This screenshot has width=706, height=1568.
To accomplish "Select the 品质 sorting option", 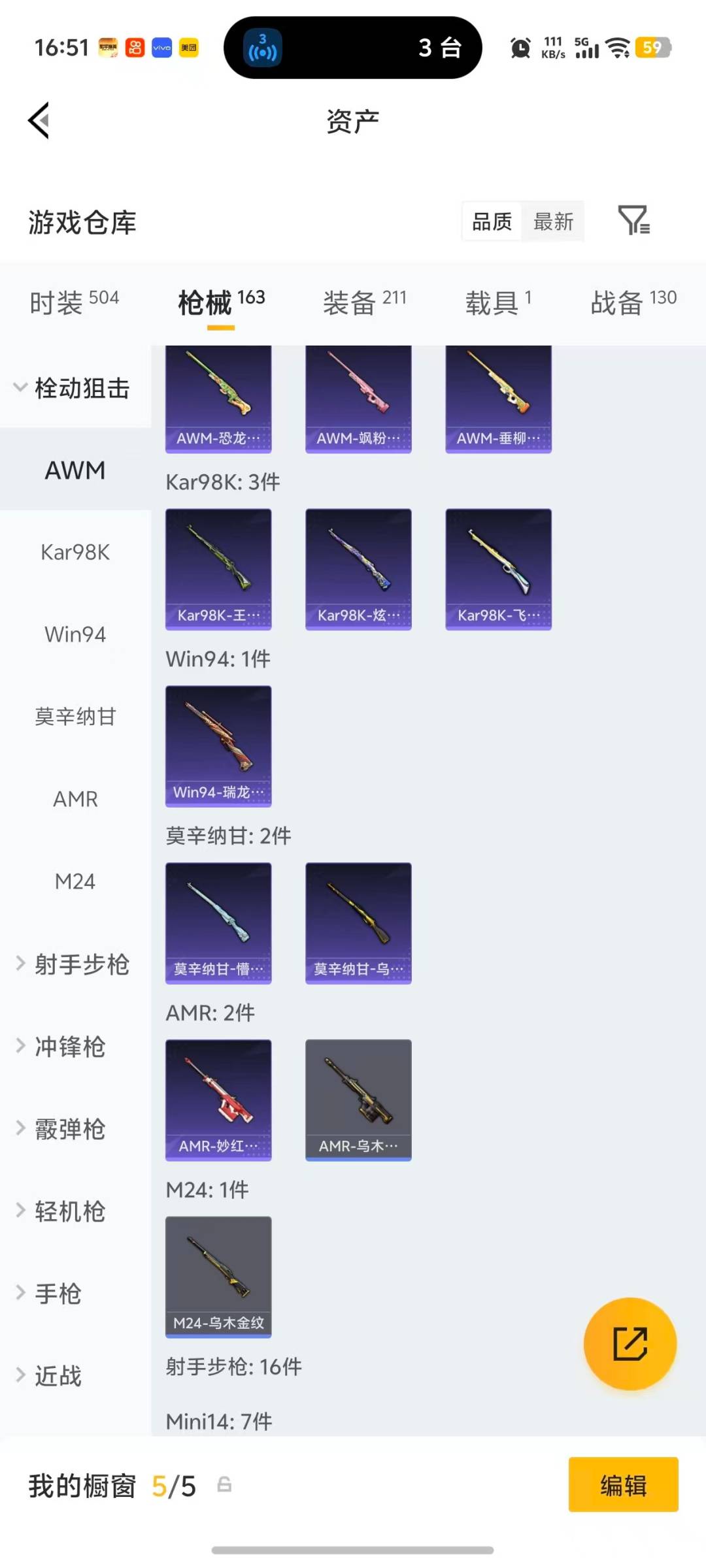I will pyautogui.click(x=490, y=221).
